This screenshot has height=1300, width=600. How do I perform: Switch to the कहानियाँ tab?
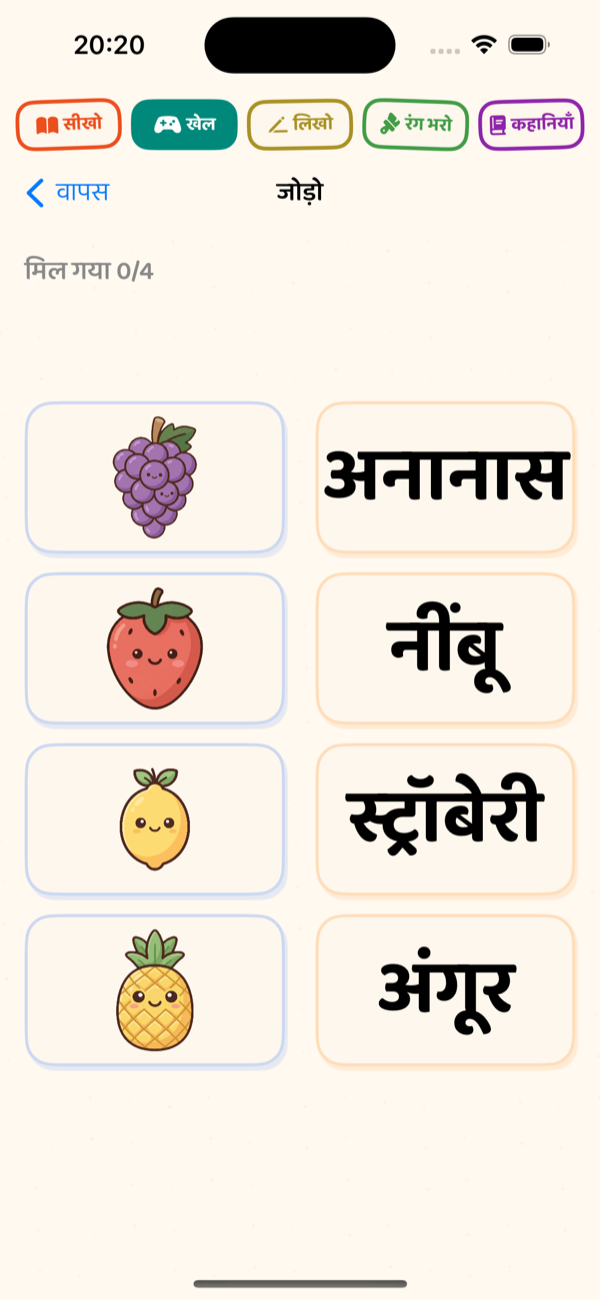(x=531, y=125)
